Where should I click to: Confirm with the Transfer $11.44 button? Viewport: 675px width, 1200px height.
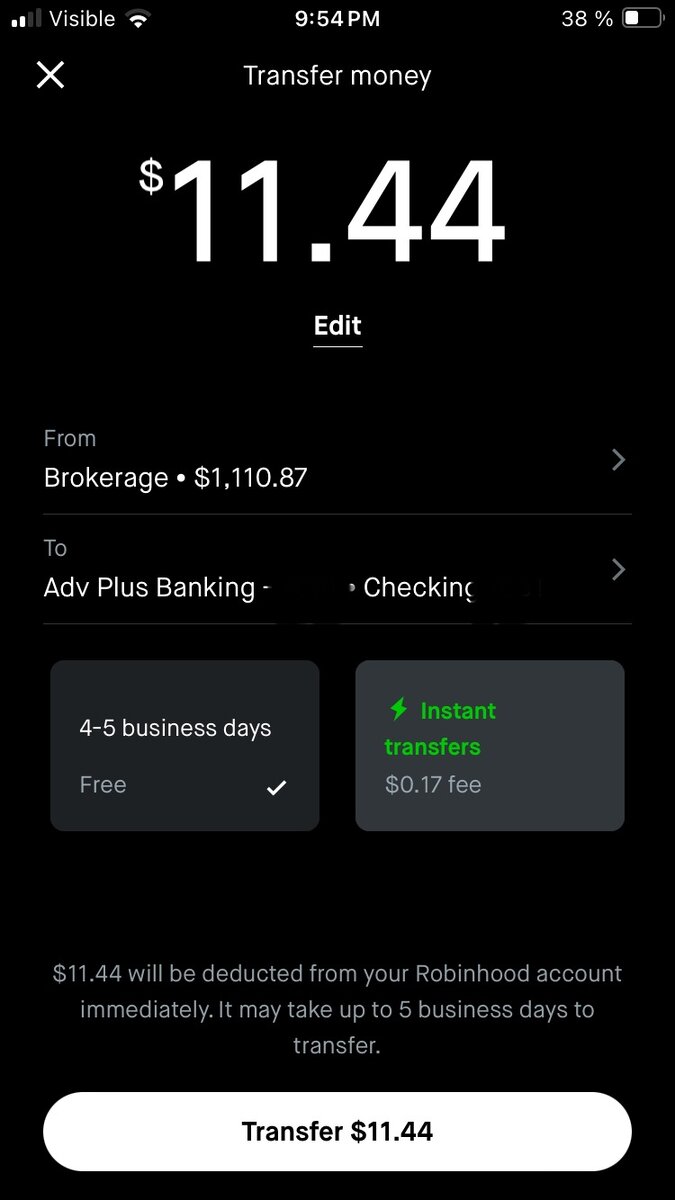click(x=337, y=1131)
